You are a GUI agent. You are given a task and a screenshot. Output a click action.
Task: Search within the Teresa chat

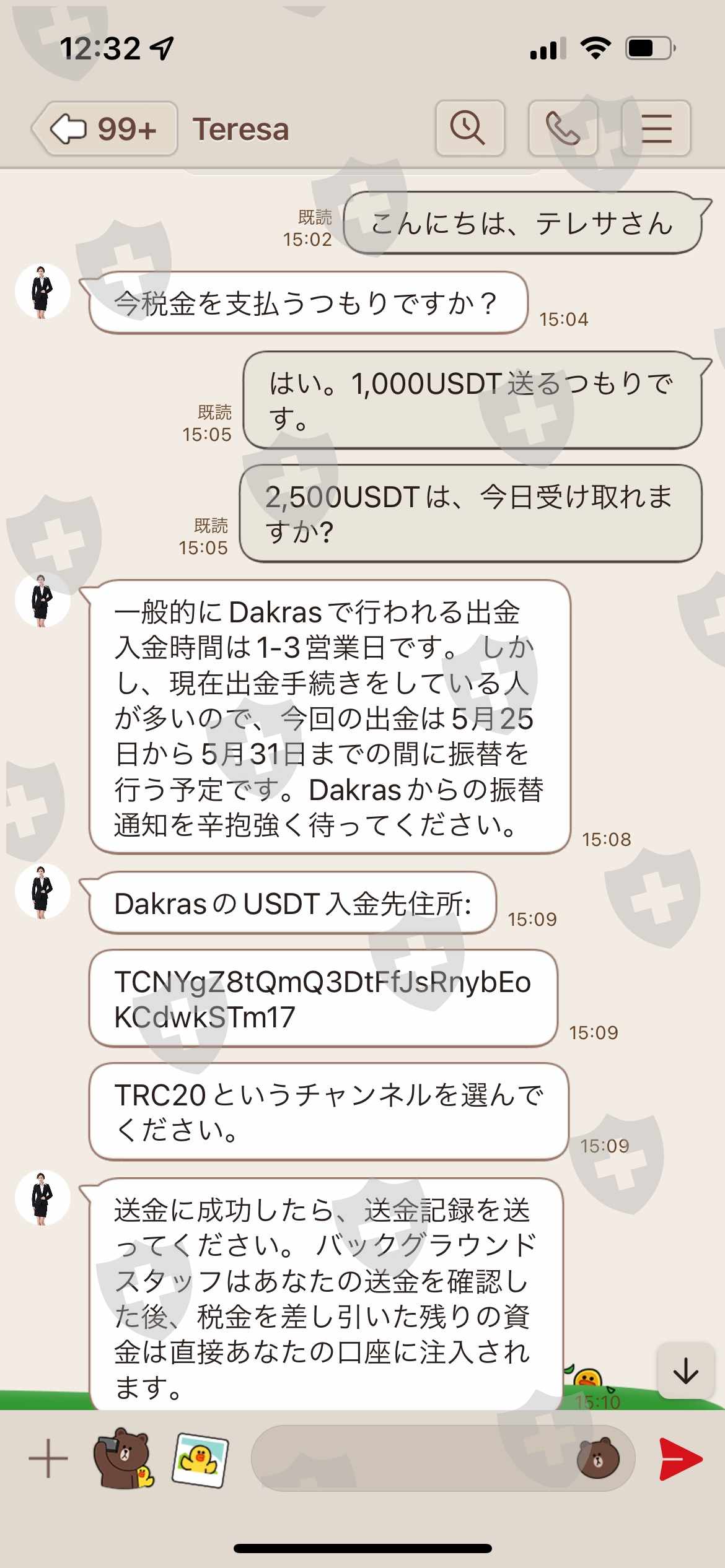point(470,128)
